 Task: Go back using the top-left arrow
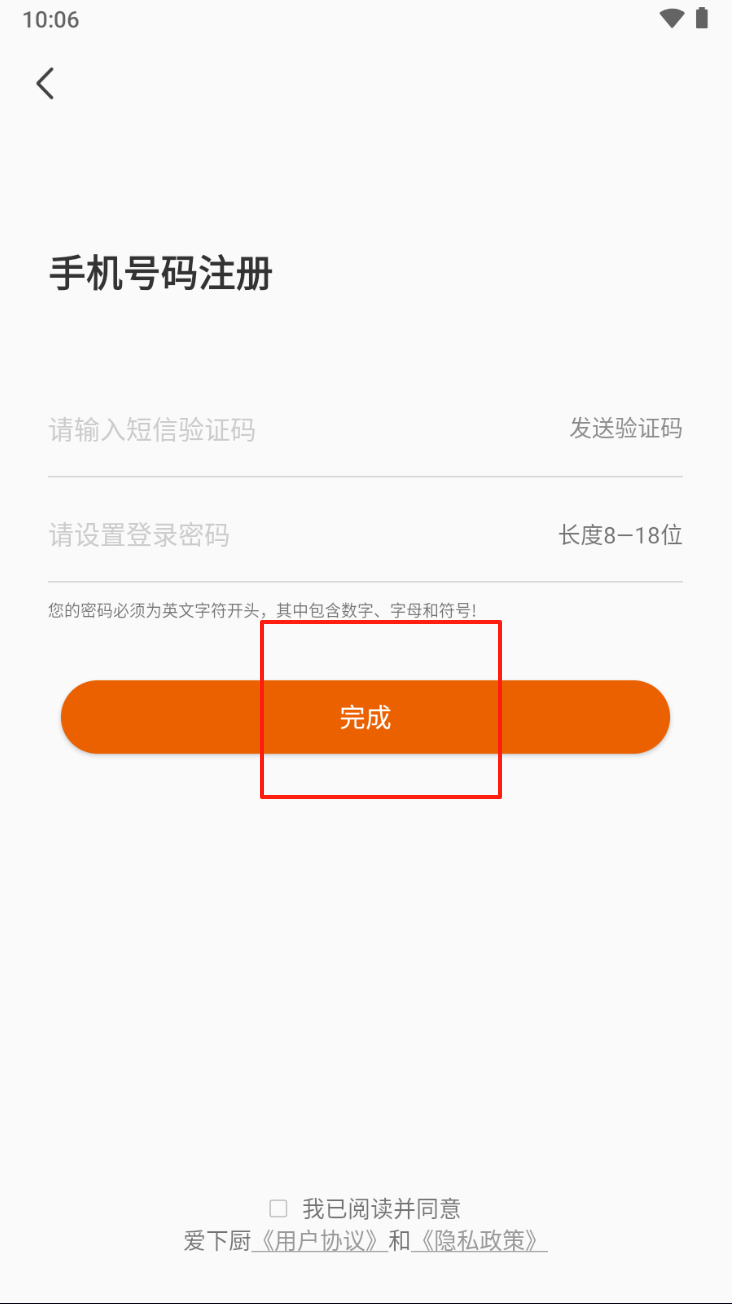pyautogui.click(x=45, y=83)
